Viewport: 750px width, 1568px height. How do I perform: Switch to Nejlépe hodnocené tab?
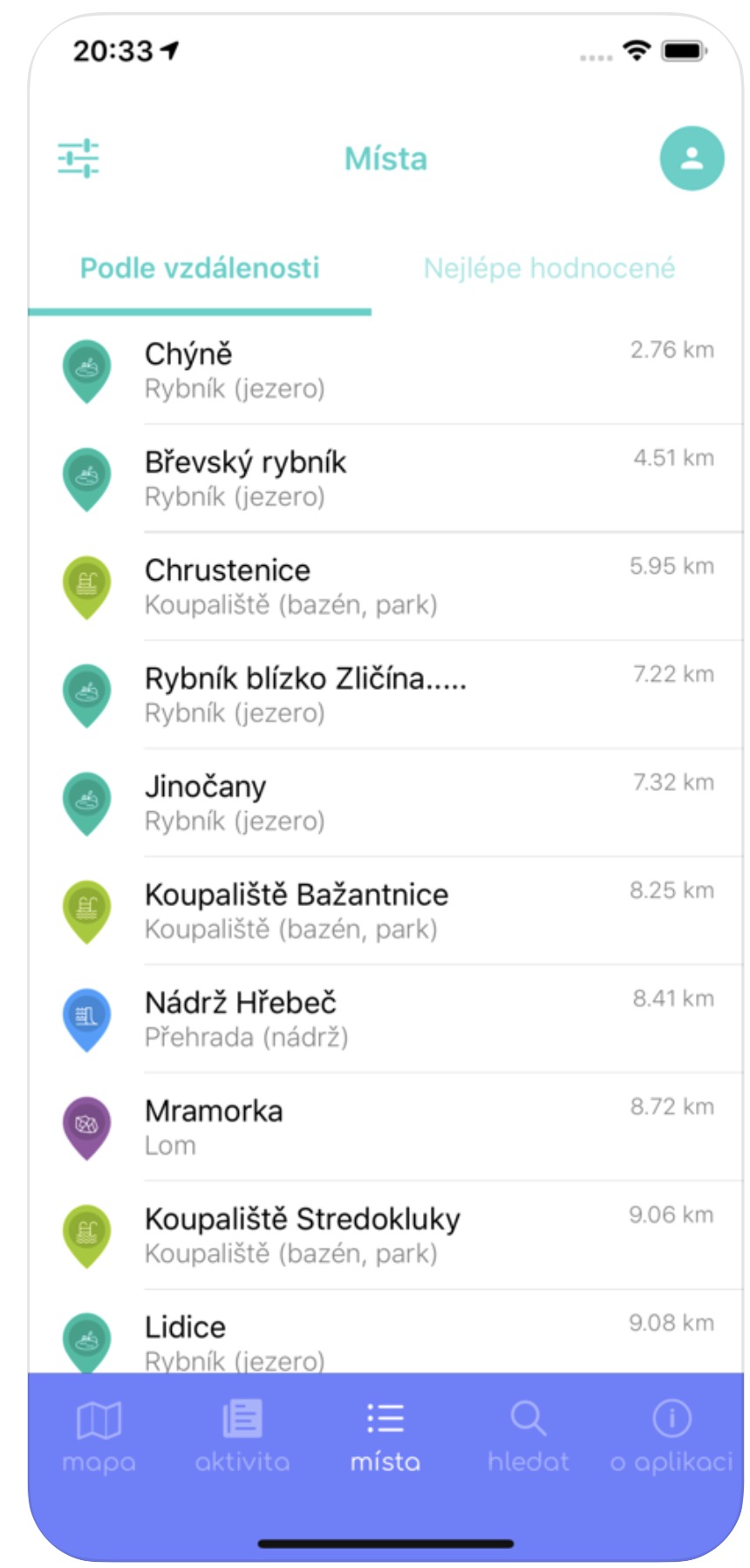point(549,268)
